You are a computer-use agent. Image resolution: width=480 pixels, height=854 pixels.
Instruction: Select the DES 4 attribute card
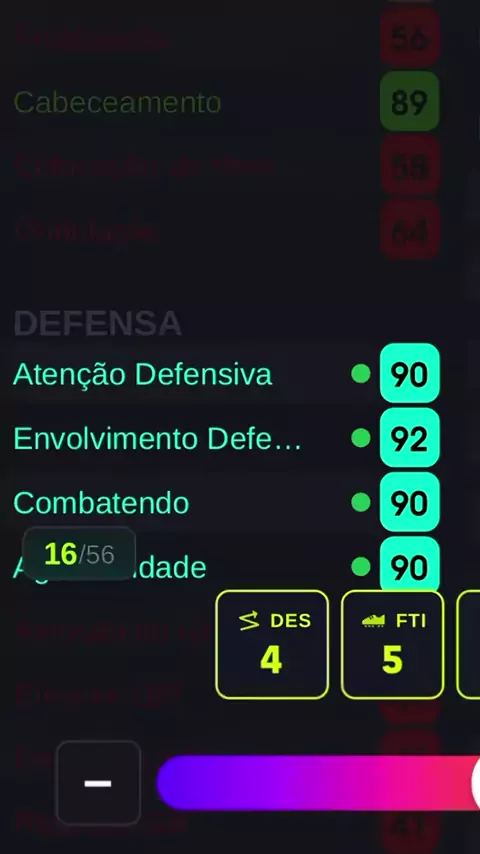tap(272, 644)
